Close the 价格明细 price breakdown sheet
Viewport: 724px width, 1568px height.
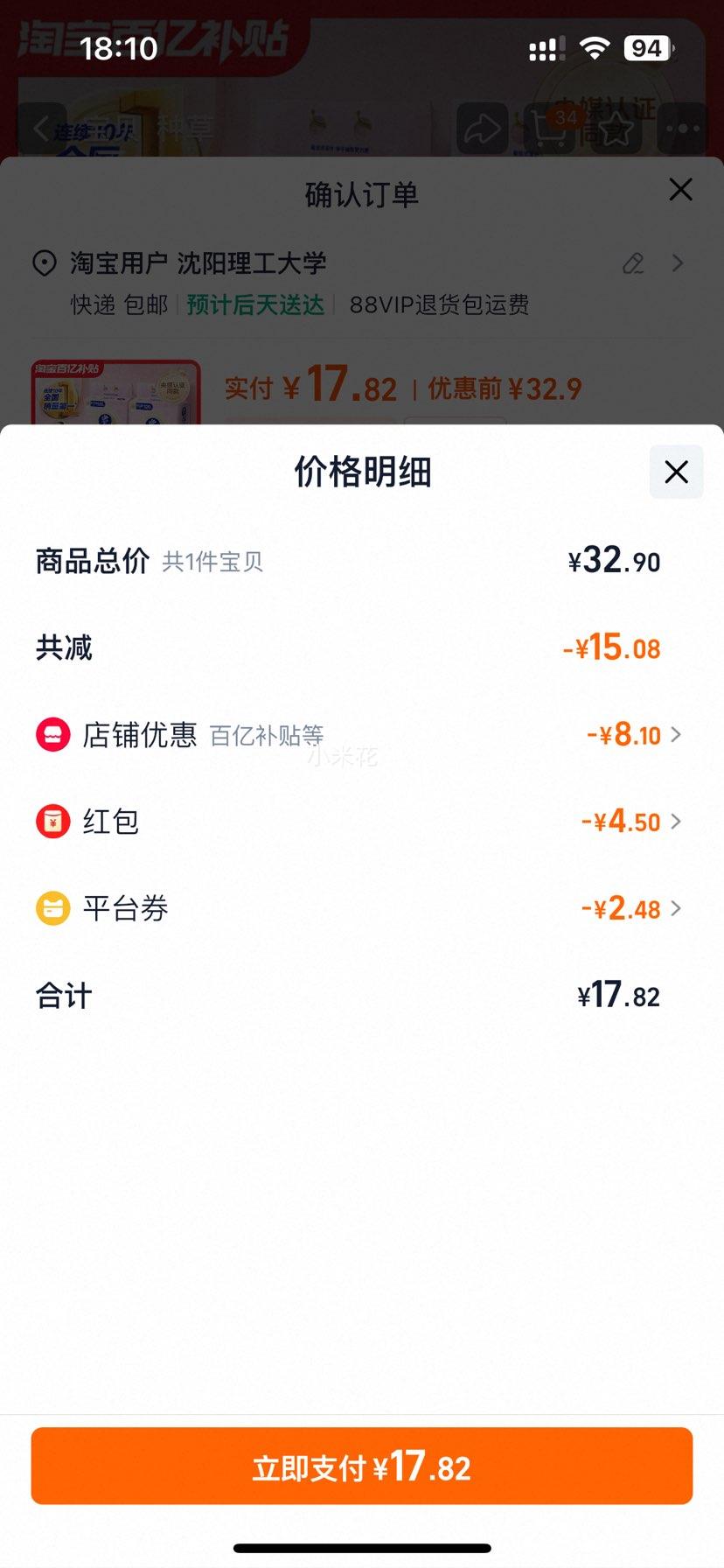676,472
